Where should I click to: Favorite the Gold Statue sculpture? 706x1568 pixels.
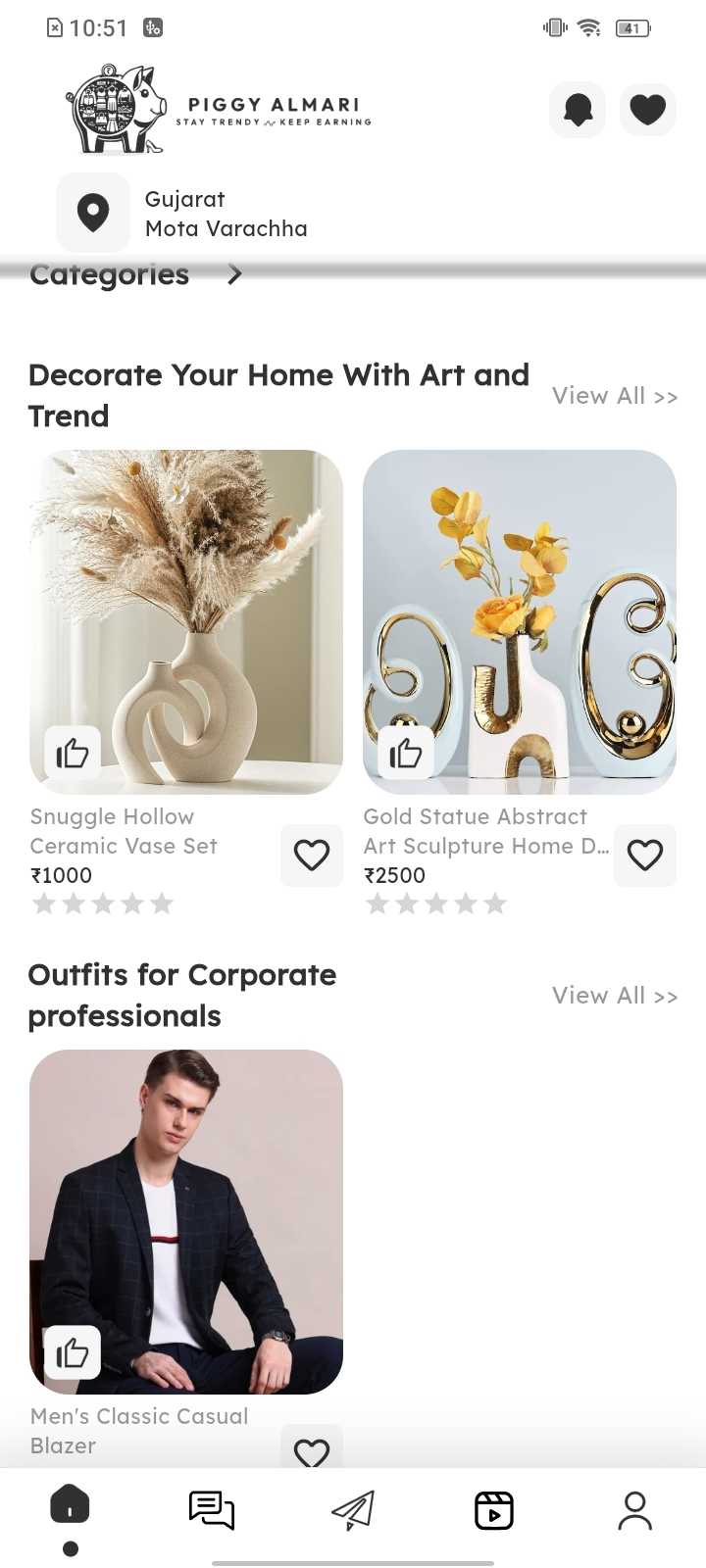(645, 856)
